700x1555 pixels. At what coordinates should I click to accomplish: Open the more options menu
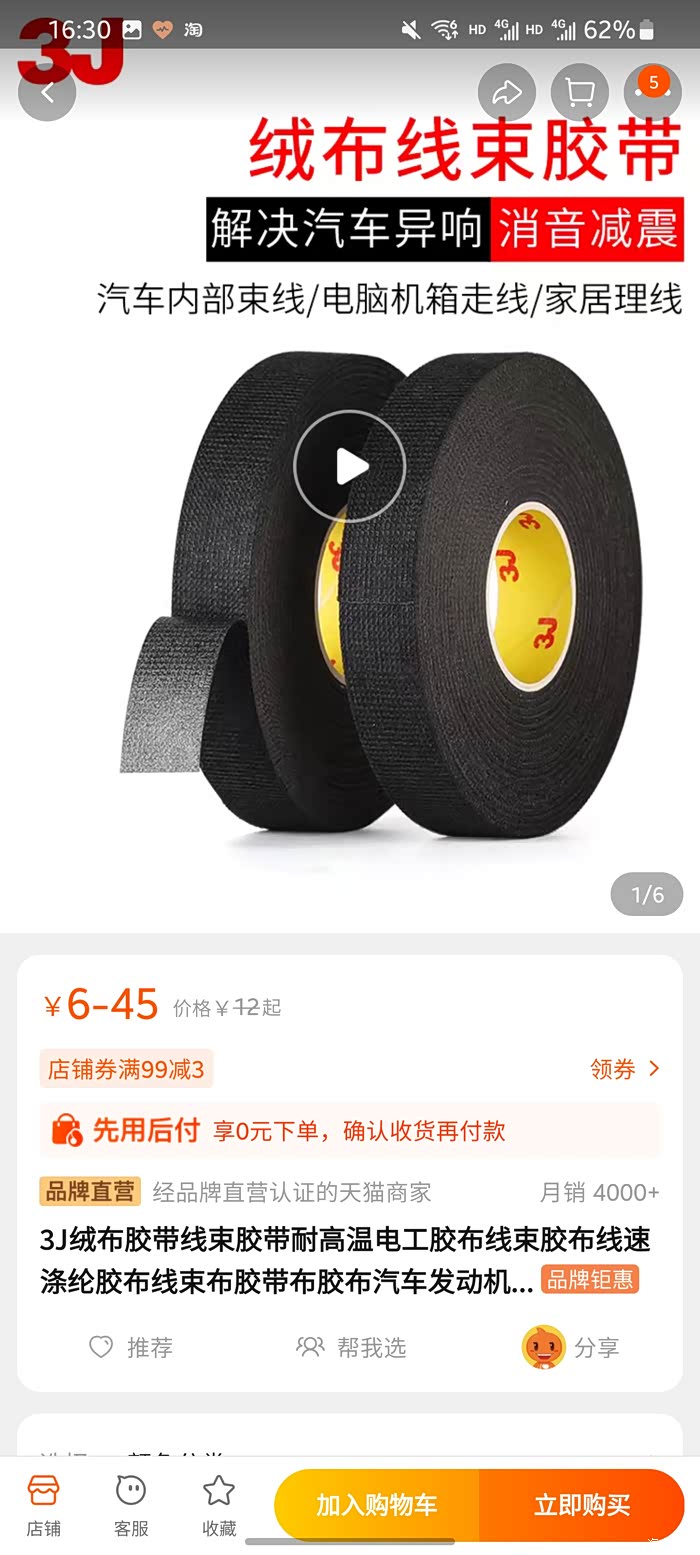[651, 93]
